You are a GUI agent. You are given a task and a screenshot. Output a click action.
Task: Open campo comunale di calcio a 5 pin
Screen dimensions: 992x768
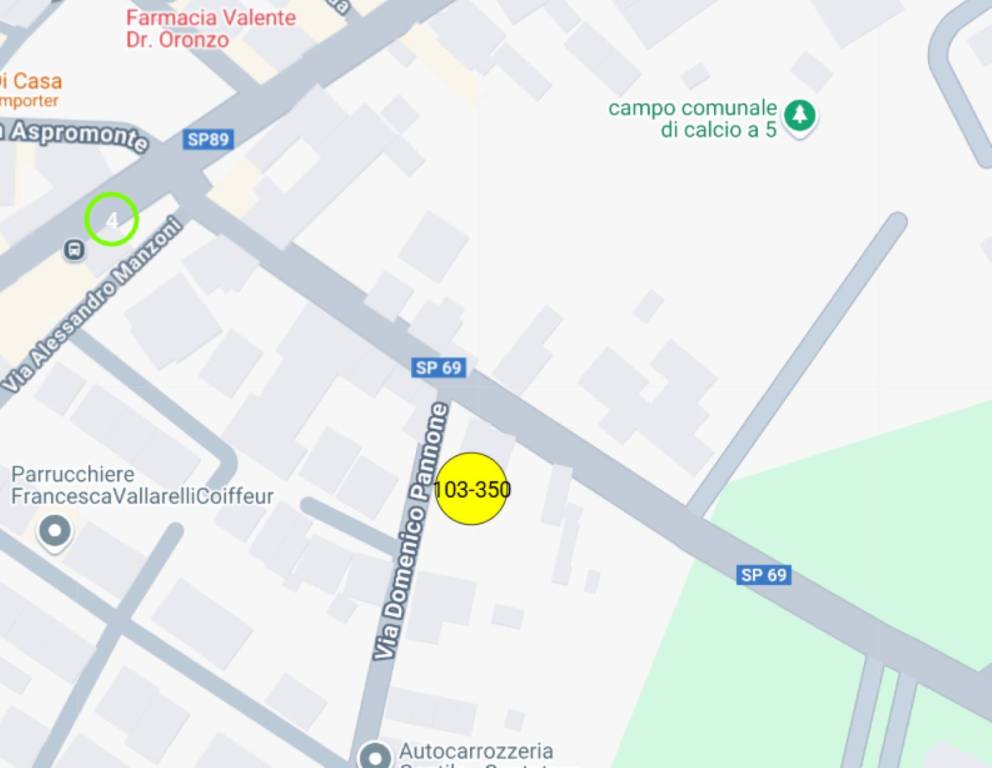pos(798,116)
